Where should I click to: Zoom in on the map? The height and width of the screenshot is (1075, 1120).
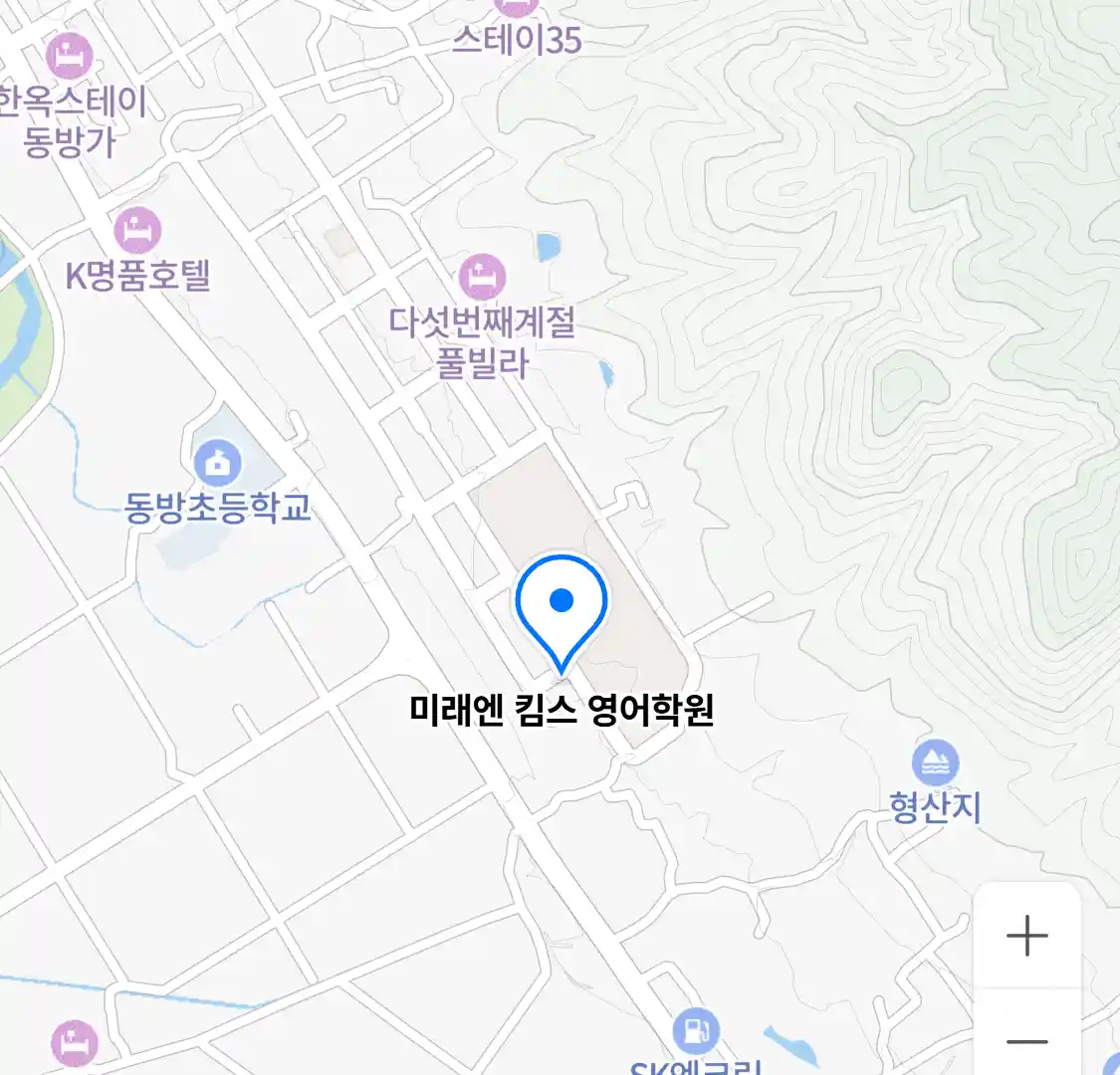tap(1026, 936)
